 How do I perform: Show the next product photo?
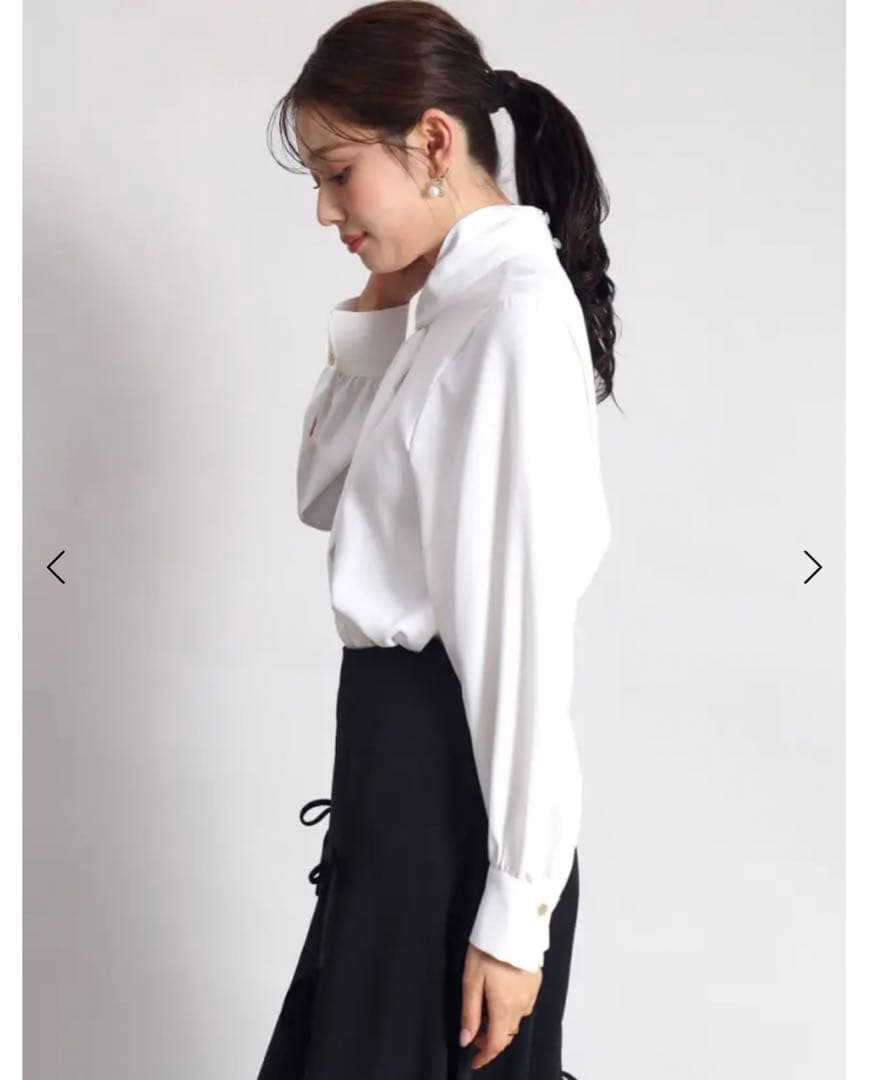point(812,567)
